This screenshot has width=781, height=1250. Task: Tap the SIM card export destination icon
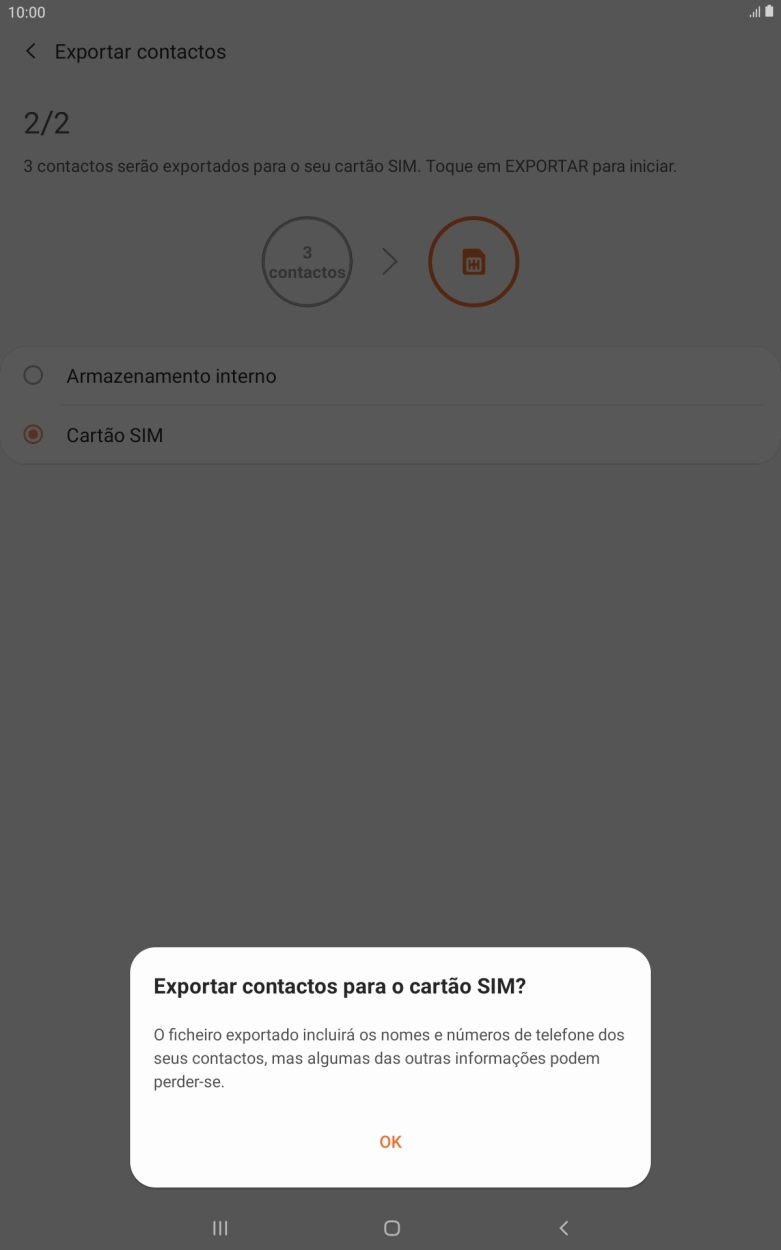tap(473, 261)
